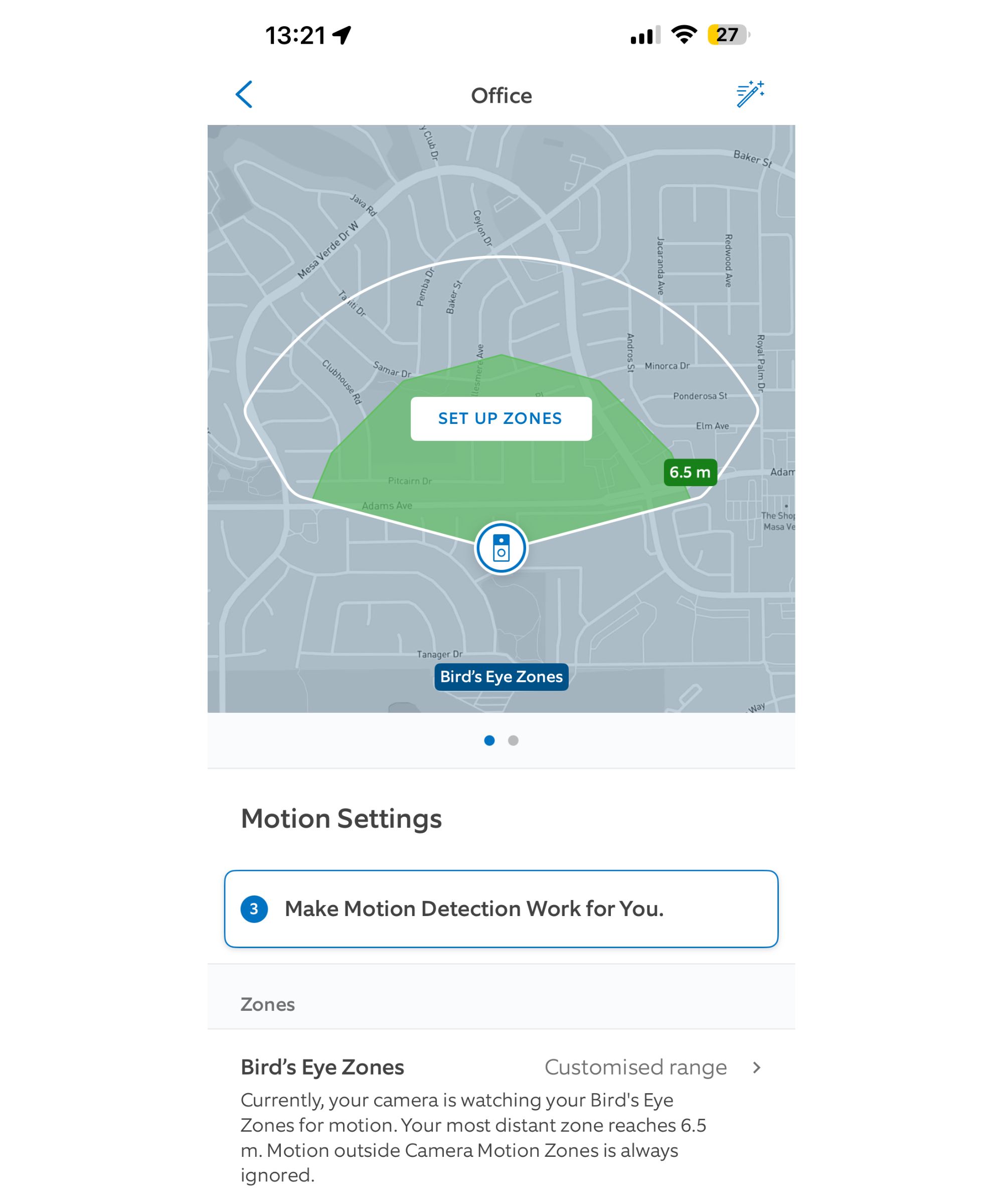1003x1204 pixels.
Task: Open the Office camera title
Action: point(501,95)
